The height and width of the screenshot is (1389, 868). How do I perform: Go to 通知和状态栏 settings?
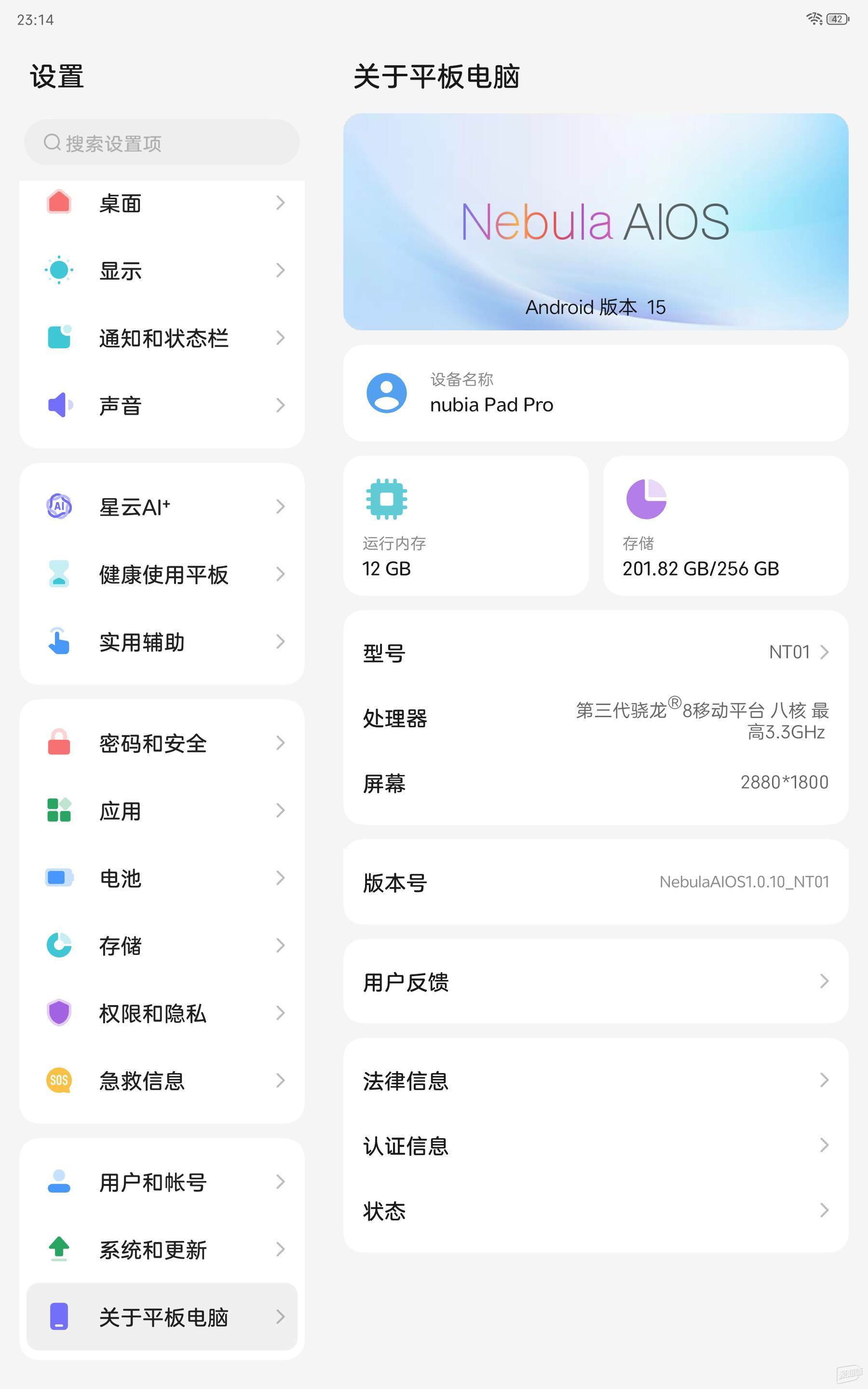(x=162, y=338)
